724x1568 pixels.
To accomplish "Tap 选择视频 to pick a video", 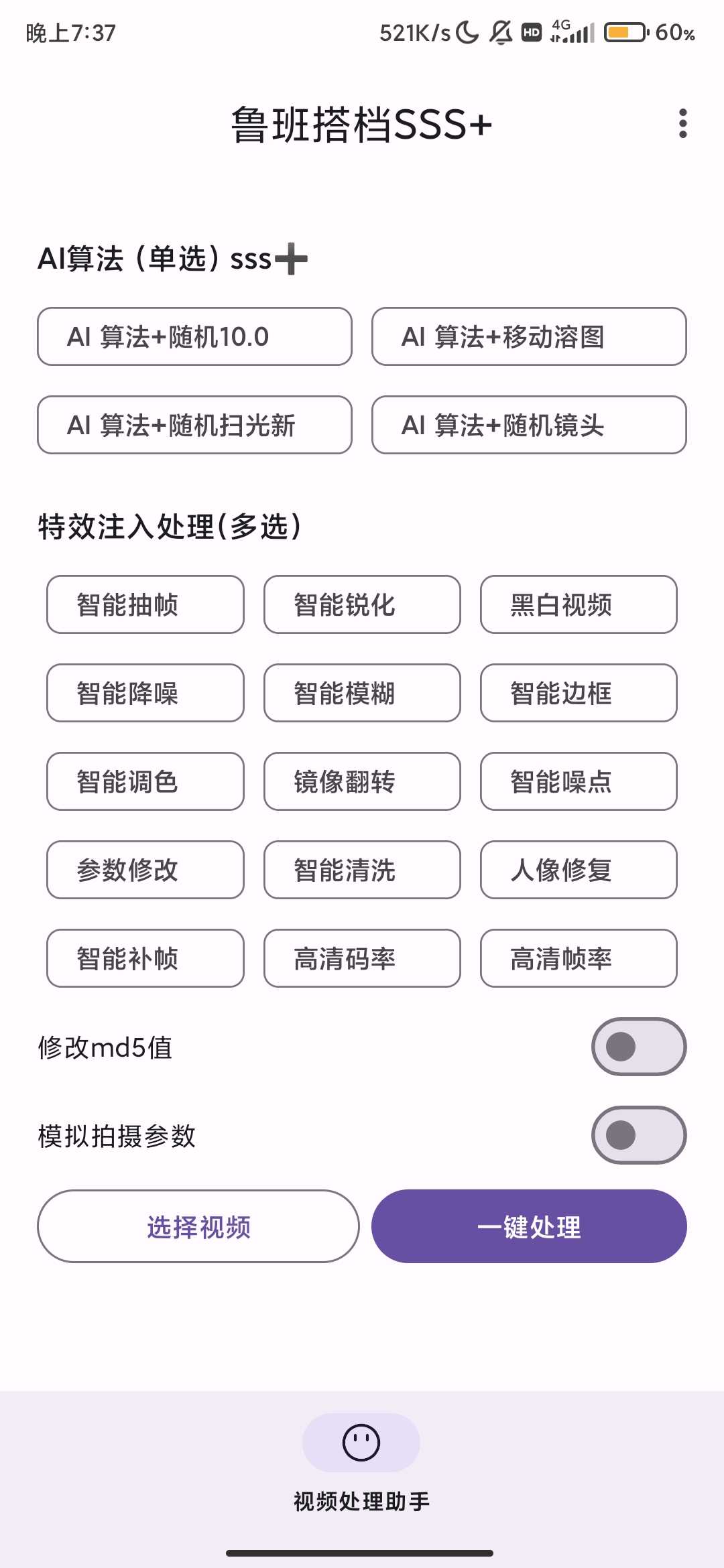I will coord(198,1226).
